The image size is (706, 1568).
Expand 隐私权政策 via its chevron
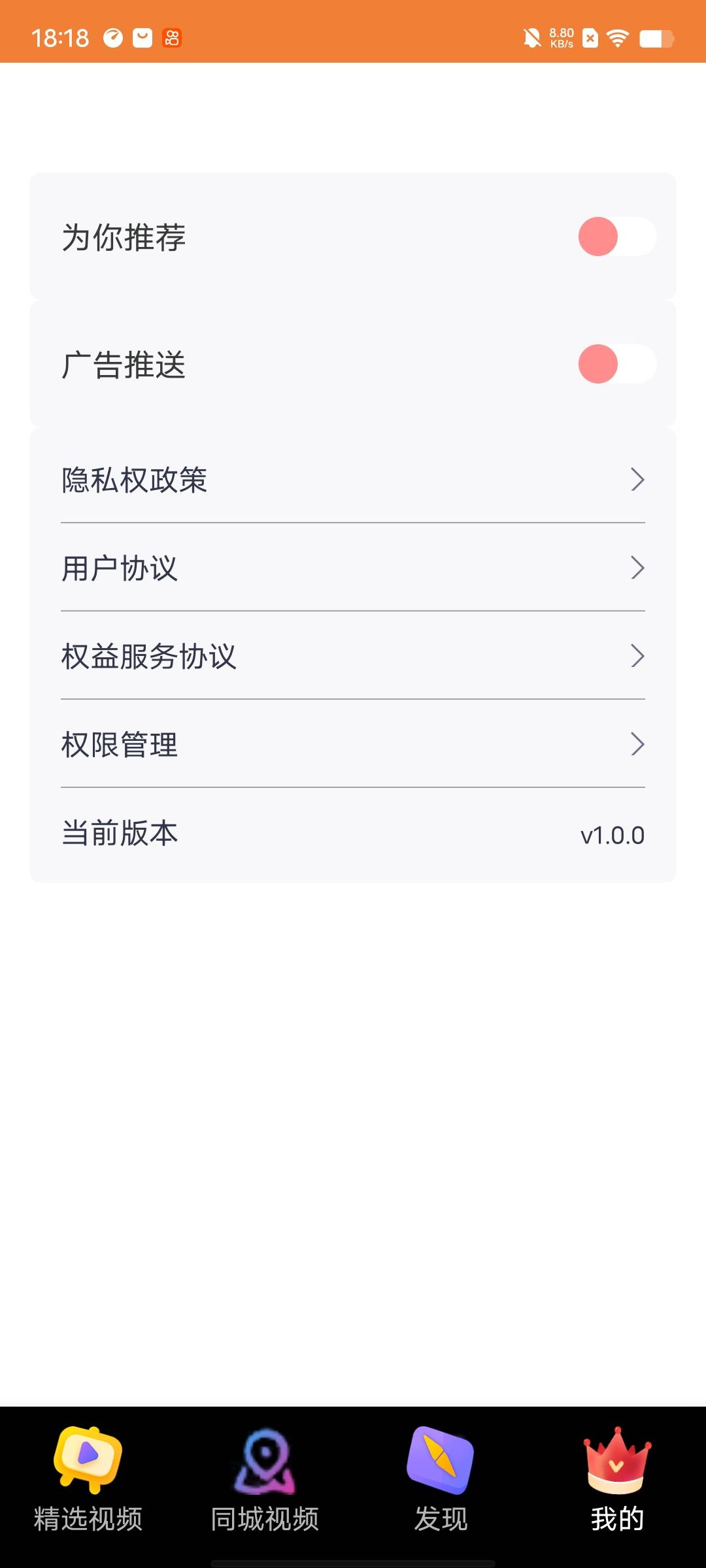(637, 480)
